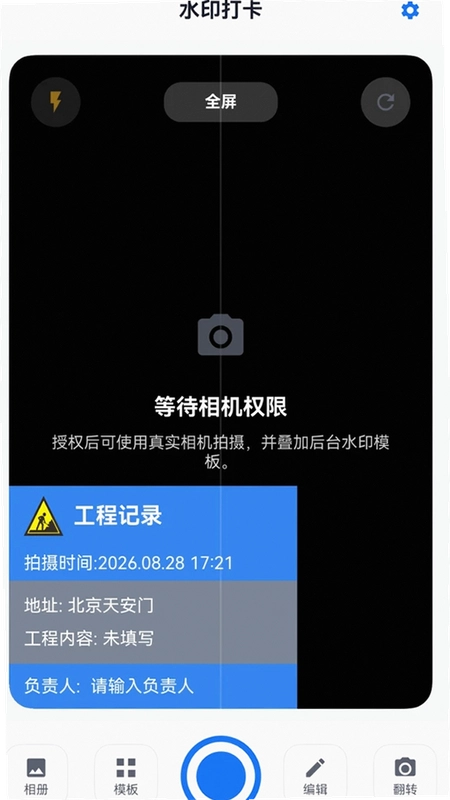Toggle the camera flash
450x800 pixels.
pyautogui.click(x=56, y=102)
